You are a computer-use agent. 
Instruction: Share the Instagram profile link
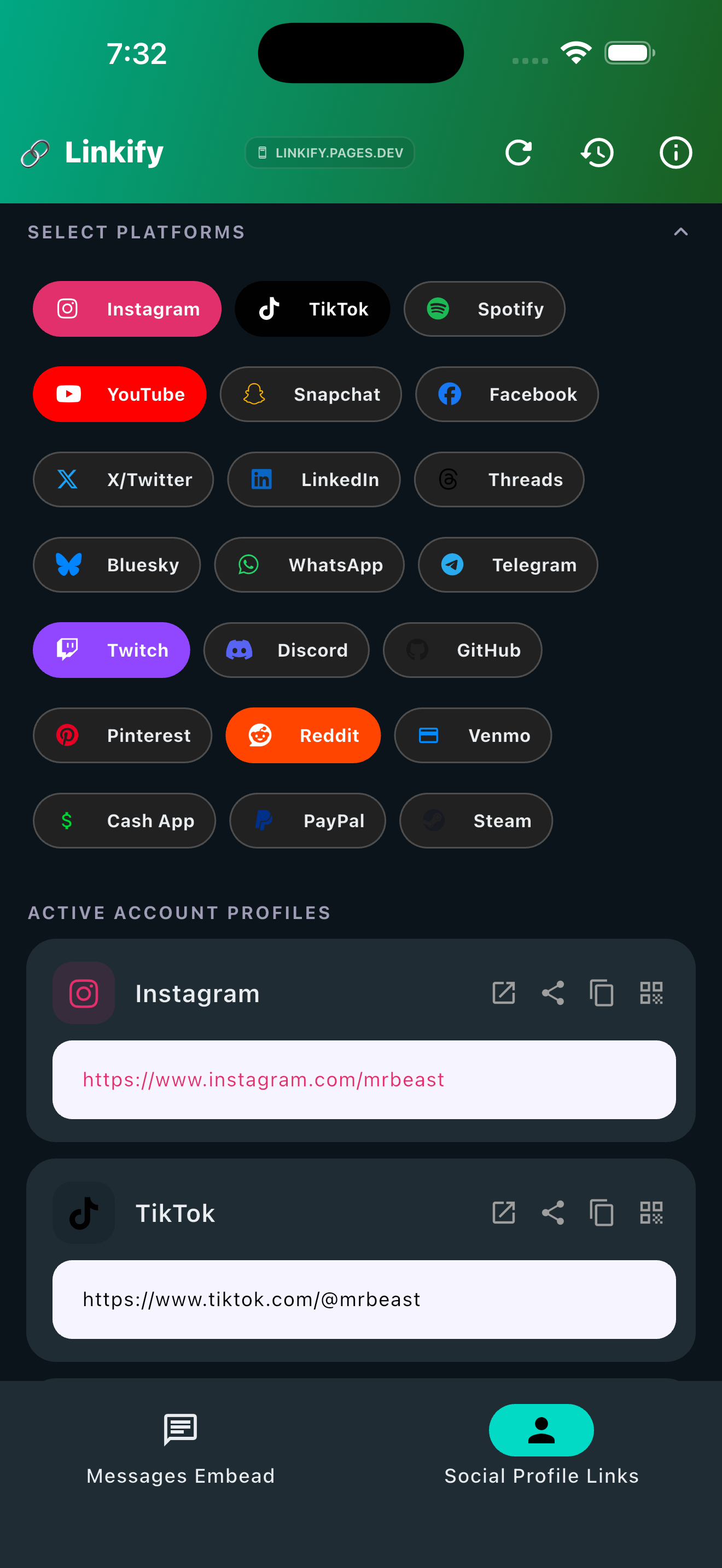click(x=553, y=993)
